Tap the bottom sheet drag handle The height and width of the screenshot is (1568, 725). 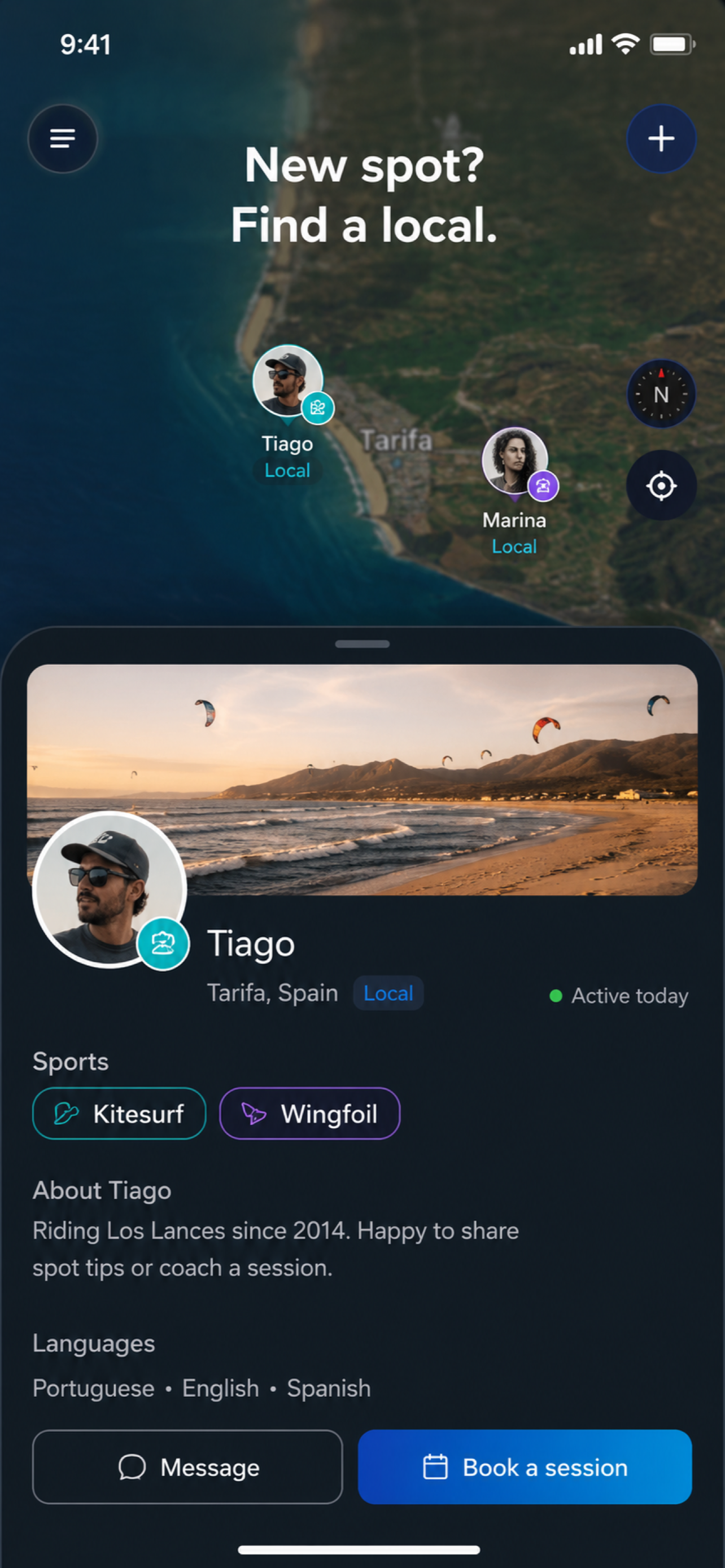click(x=362, y=644)
